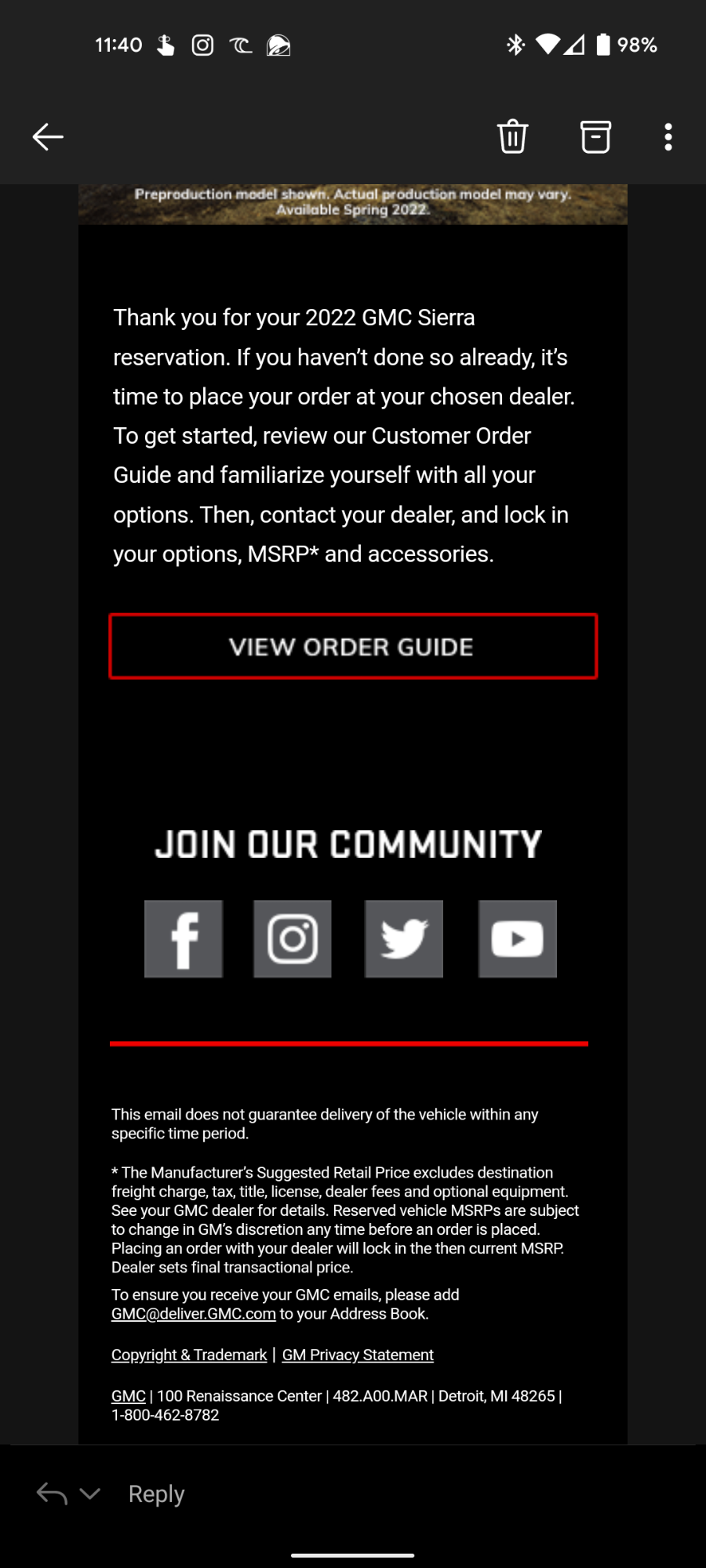Open GMC YouTube channel
The image size is (706, 1568).
click(517, 938)
